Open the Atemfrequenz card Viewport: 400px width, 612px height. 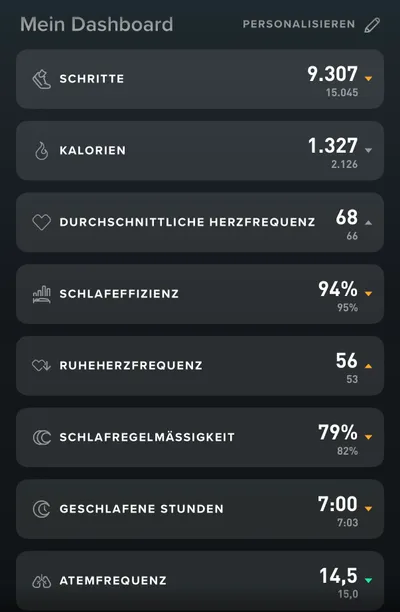pos(200,581)
